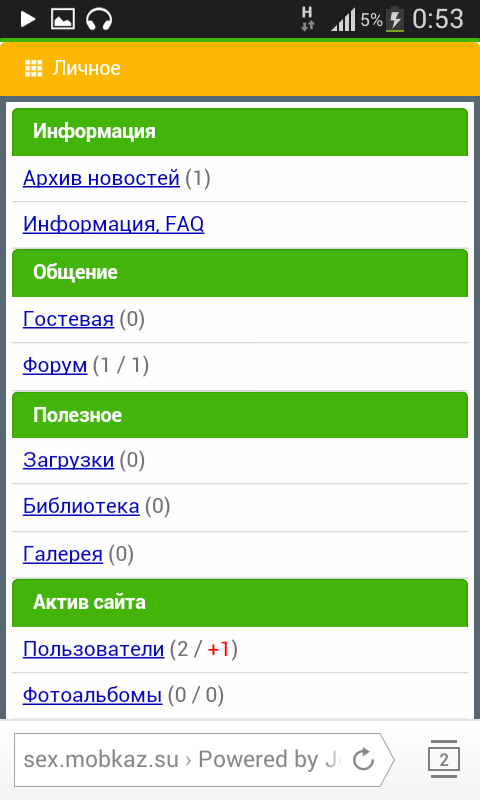Viewport: 480px width, 800px height.
Task: Open the Личное menu grid icon
Action: pyautogui.click(x=34, y=68)
